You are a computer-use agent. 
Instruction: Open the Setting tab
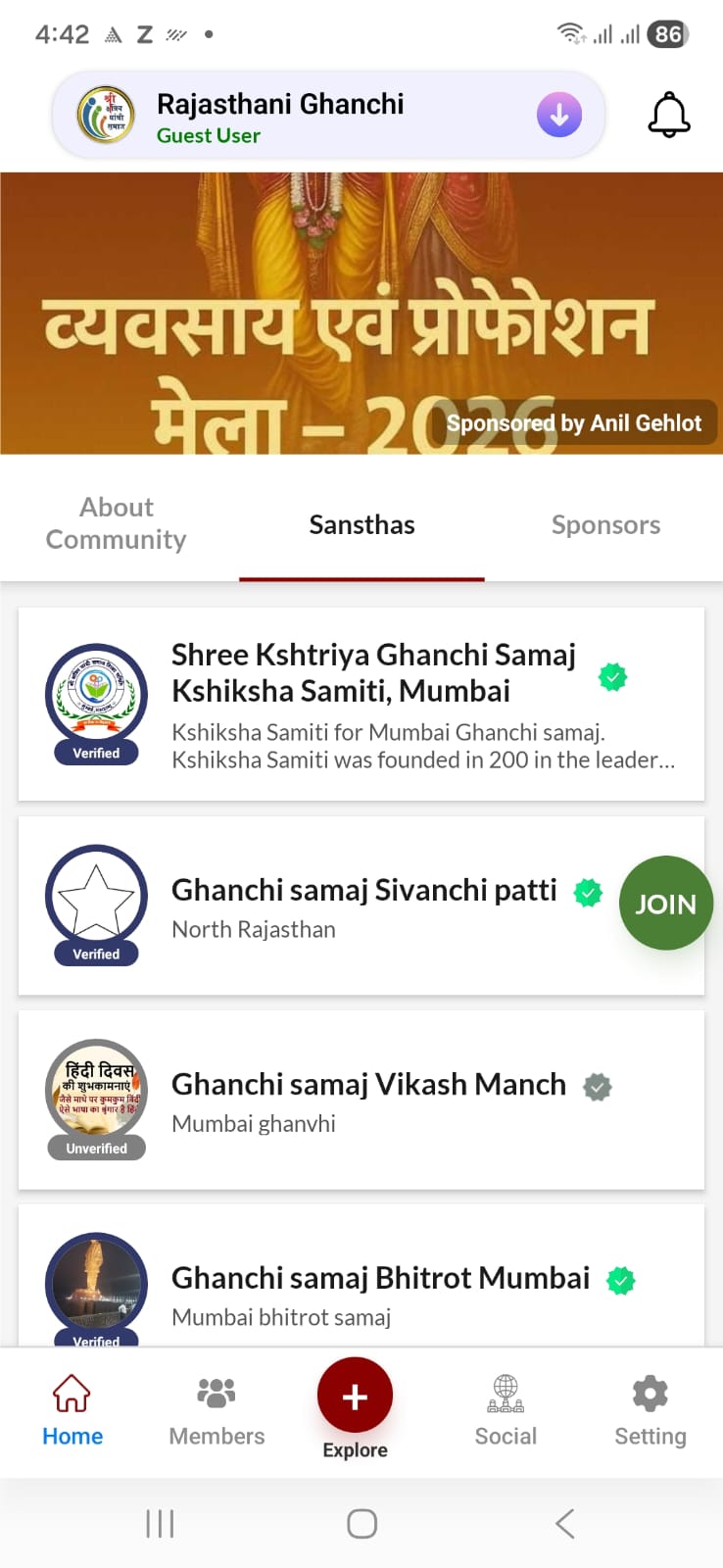click(651, 1411)
